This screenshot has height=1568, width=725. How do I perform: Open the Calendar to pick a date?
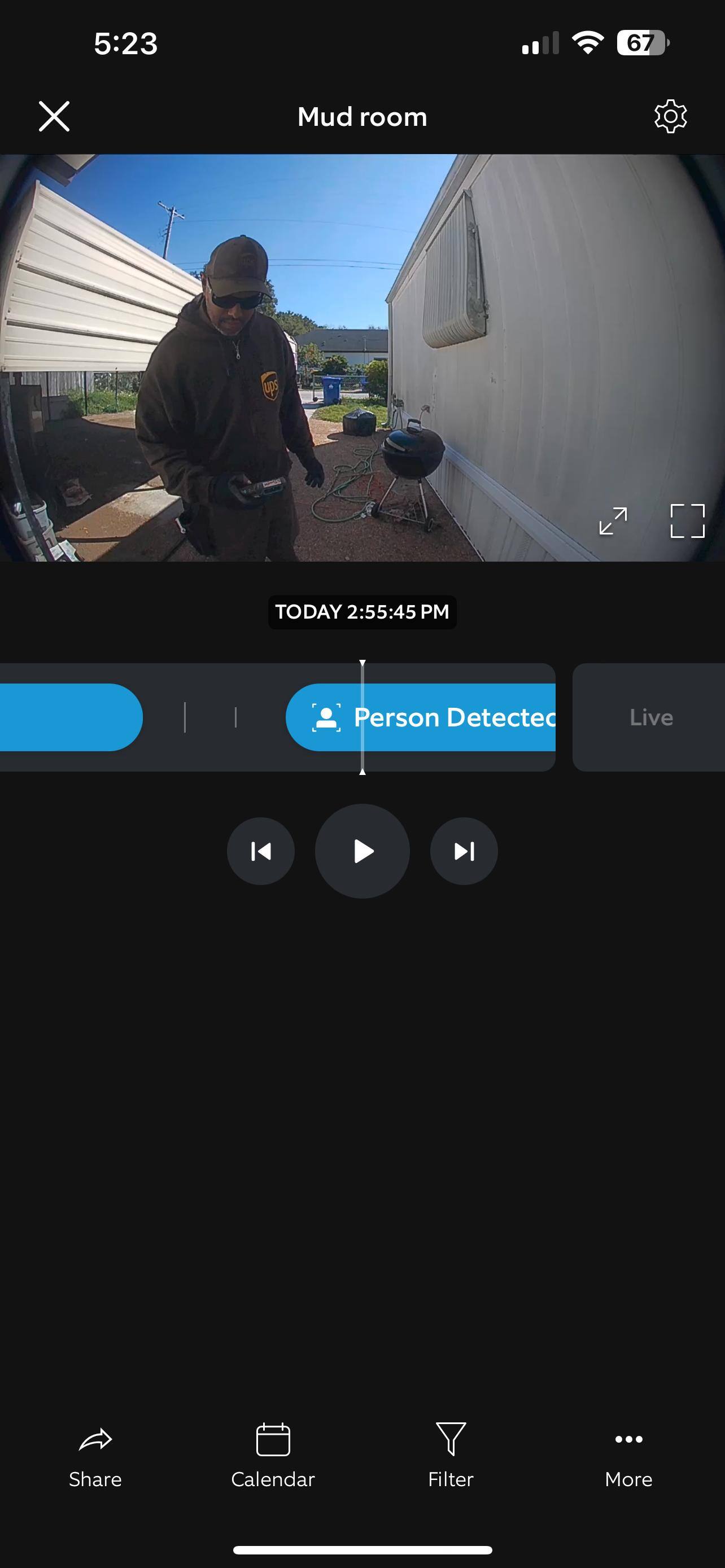click(273, 1456)
